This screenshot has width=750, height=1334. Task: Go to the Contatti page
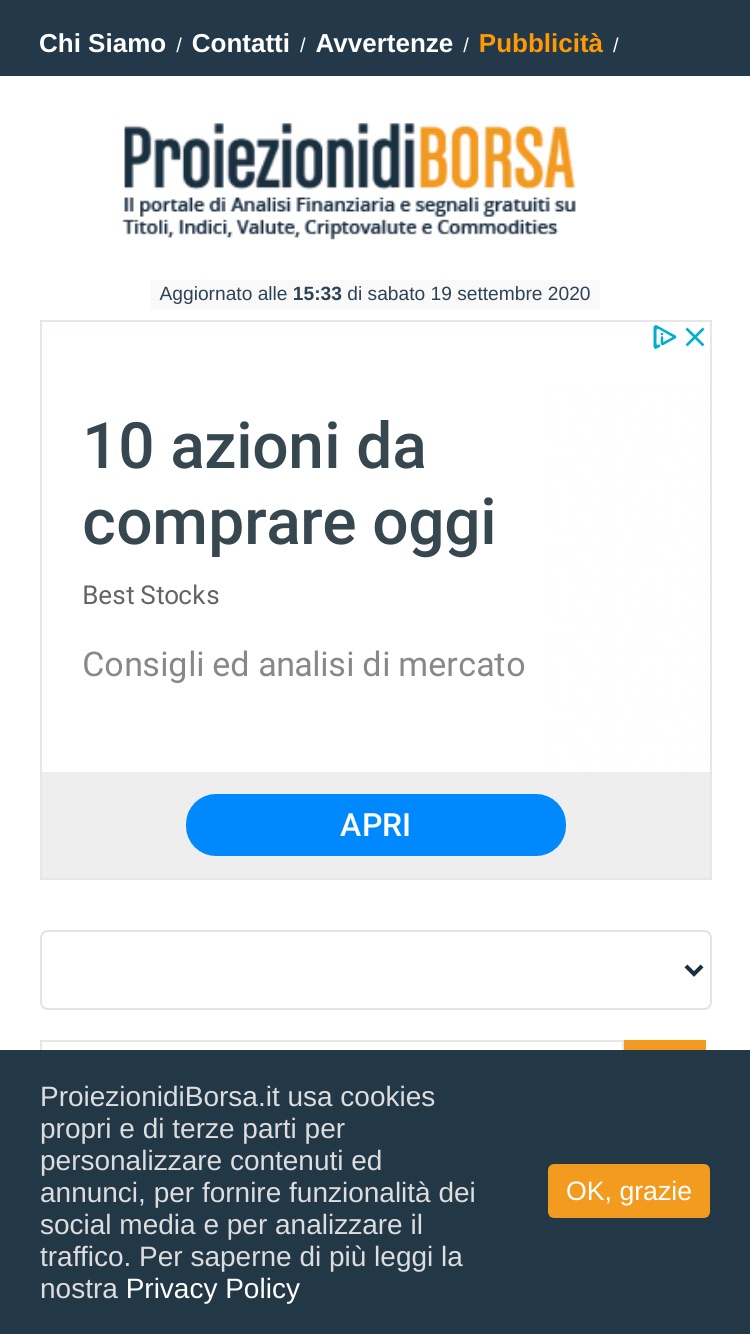pos(240,44)
